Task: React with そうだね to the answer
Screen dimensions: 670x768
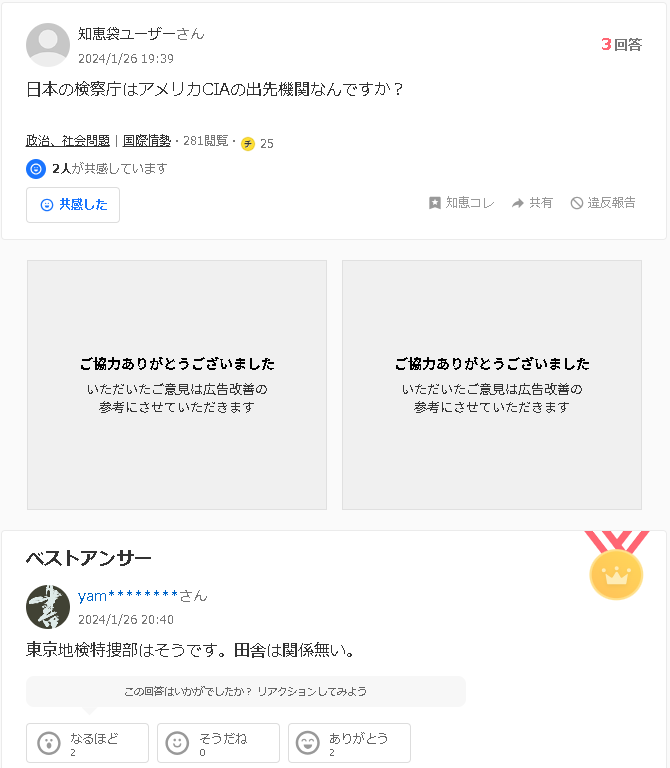Action: 218,743
